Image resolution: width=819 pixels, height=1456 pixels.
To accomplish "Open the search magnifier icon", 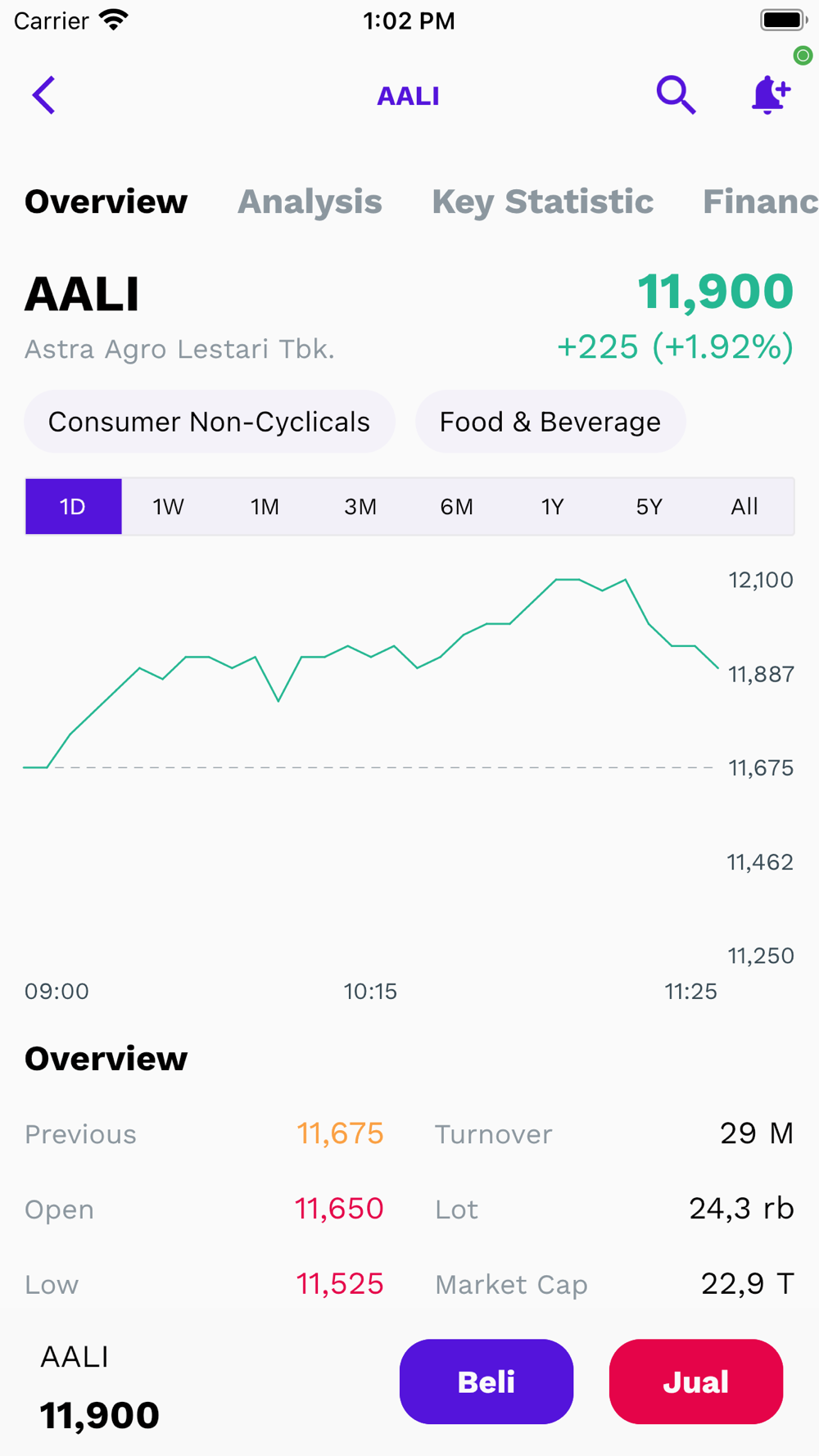I will point(676,95).
